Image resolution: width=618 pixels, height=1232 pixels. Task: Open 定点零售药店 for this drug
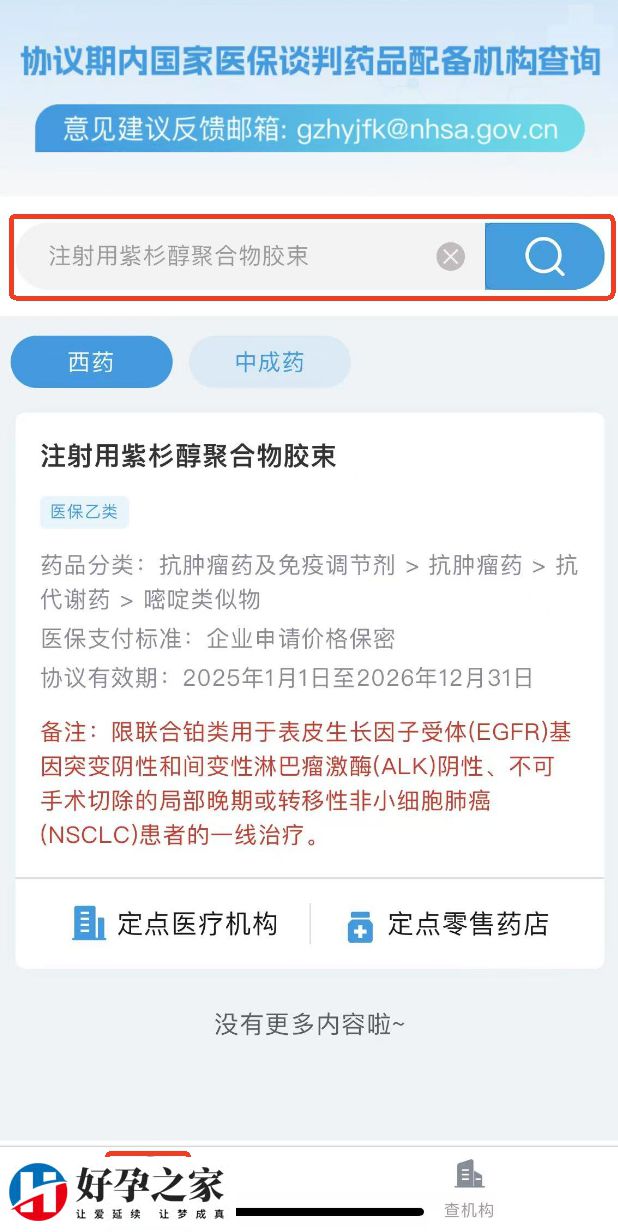pos(448,924)
